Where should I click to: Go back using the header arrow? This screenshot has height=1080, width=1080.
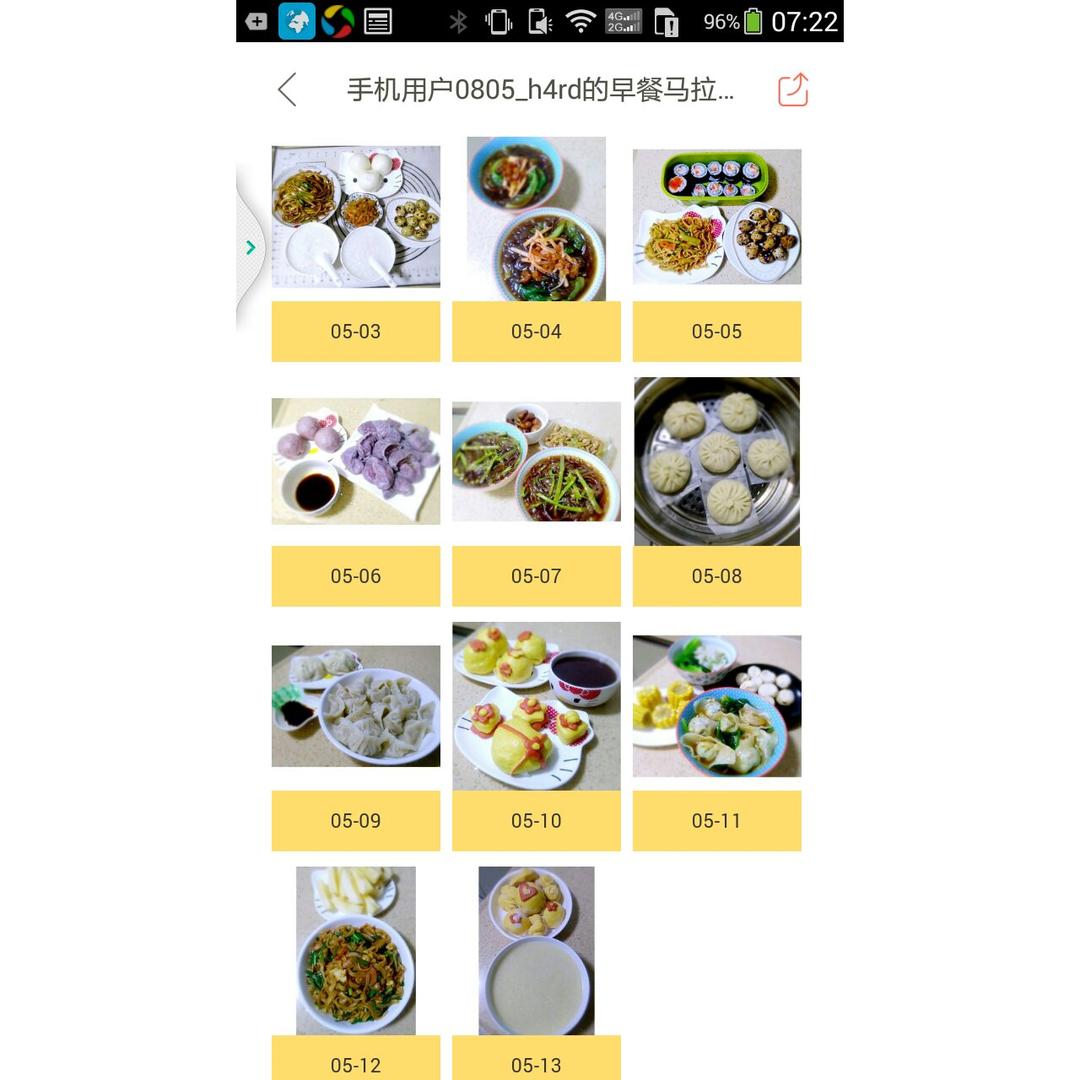click(287, 90)
